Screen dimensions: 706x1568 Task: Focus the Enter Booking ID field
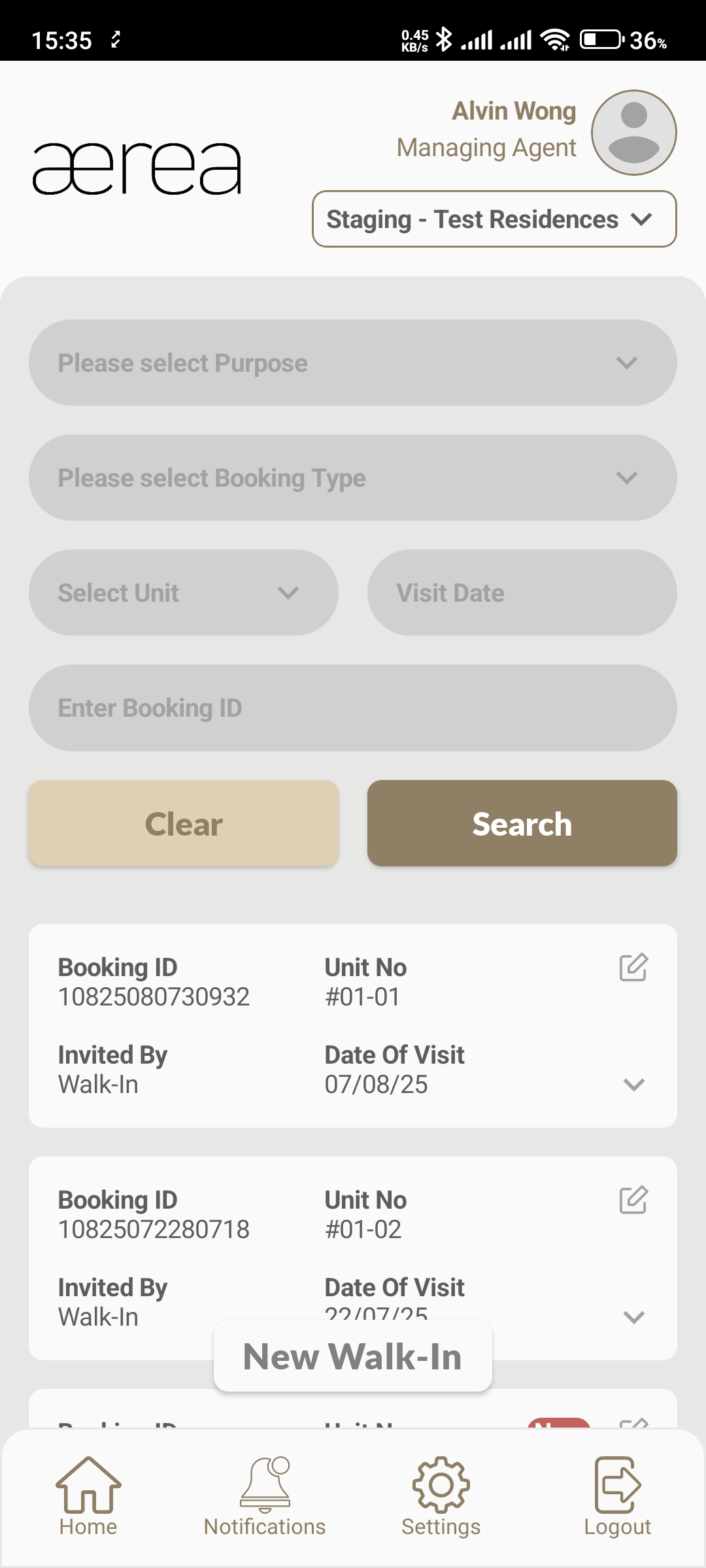(x=352, y=708)
